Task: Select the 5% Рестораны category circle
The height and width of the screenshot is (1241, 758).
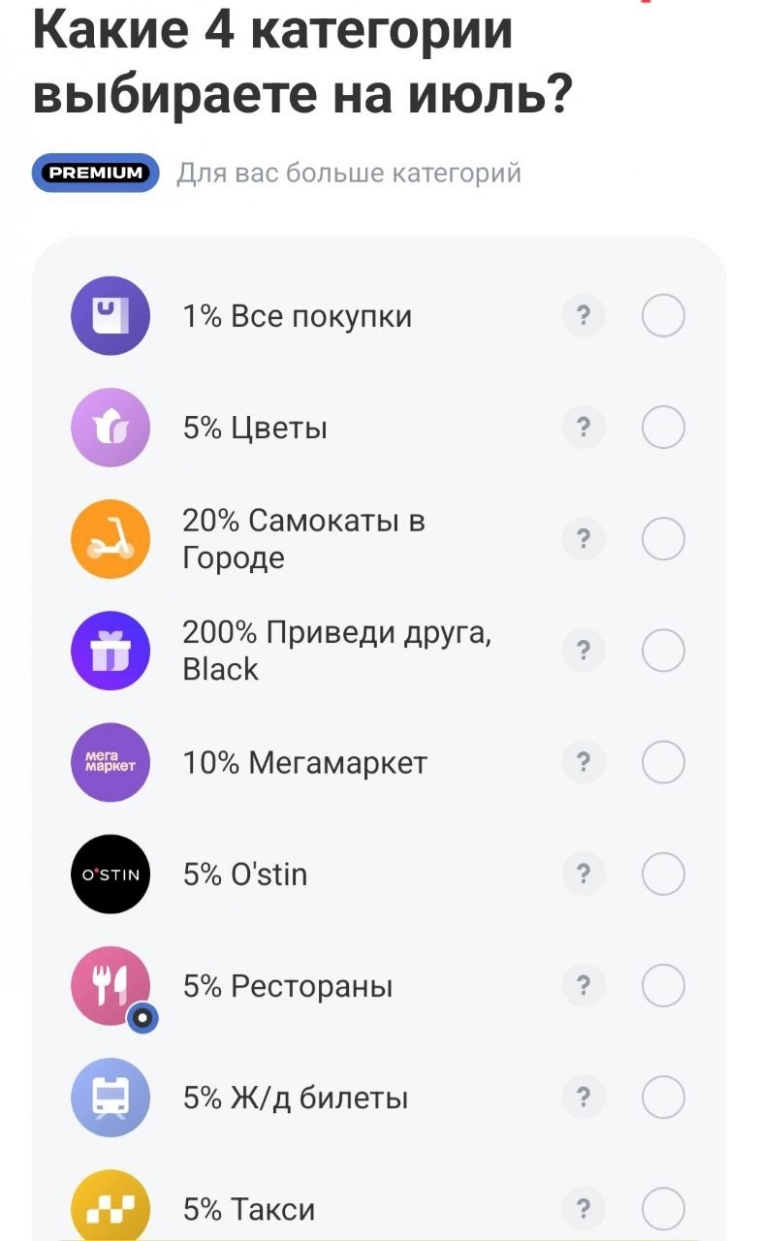Action: click(x=664, y=986)
